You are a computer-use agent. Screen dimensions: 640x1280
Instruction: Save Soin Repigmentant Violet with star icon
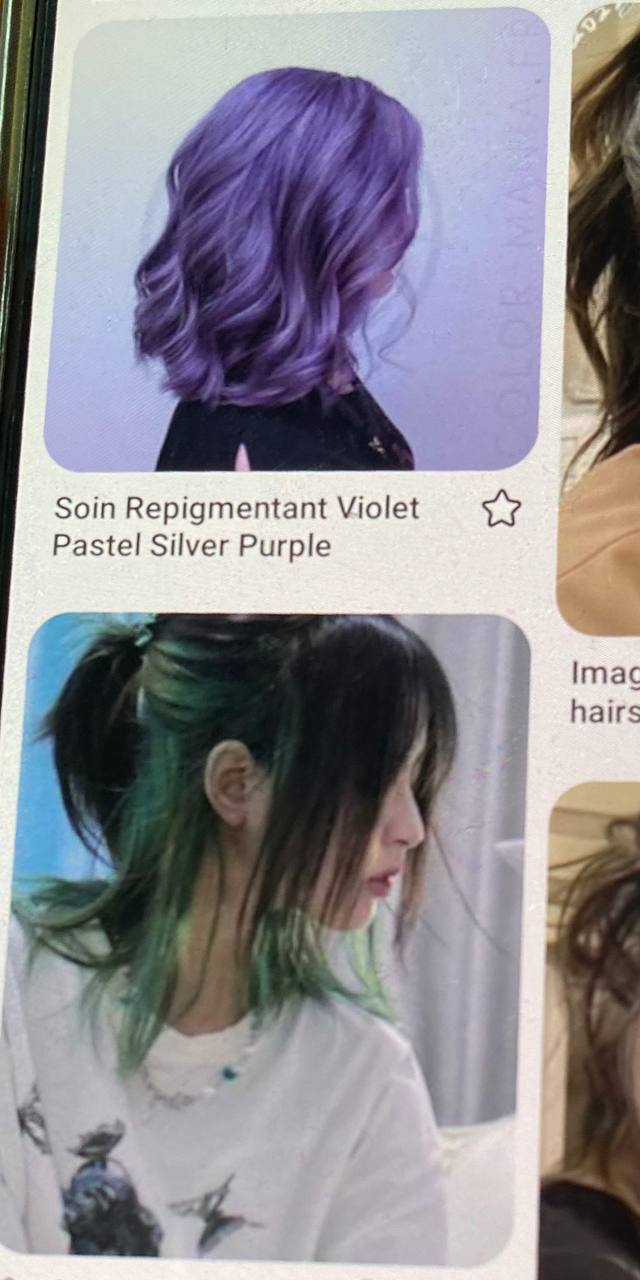click(501, 510)
